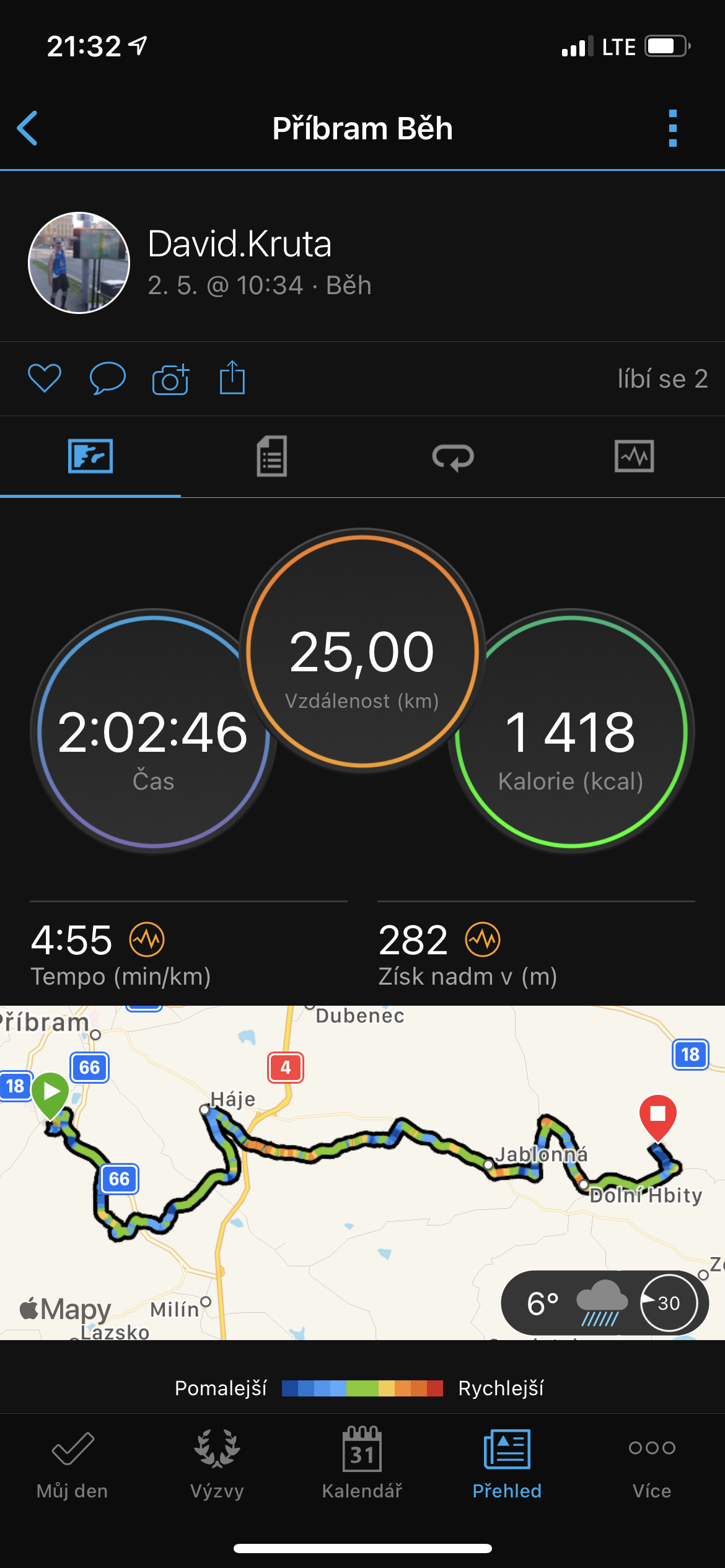Open comments with the speech bubble icon

pyautogui.click(x=108, y=378)
